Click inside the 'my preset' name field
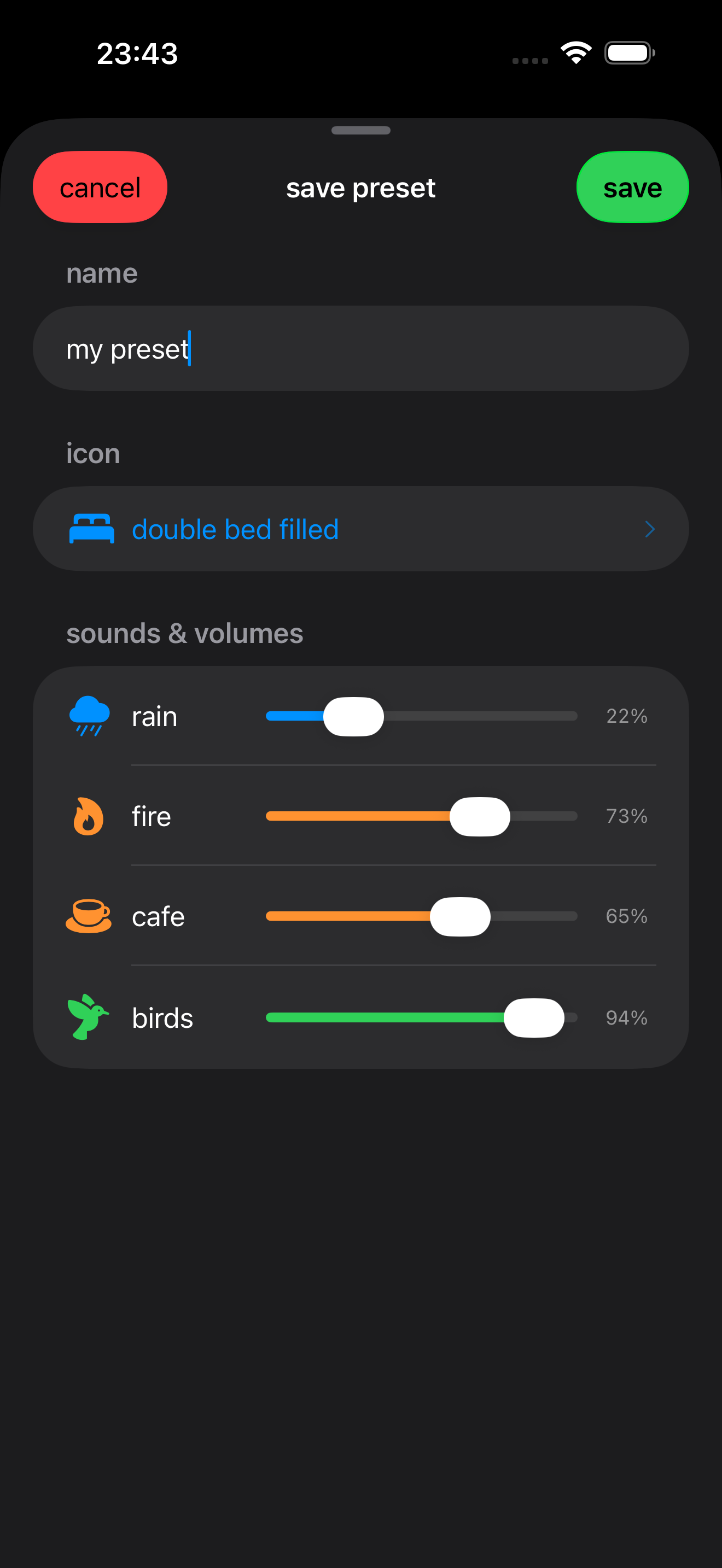The width and height of the screenshot is (722, 1568). (x=243, y=348)
